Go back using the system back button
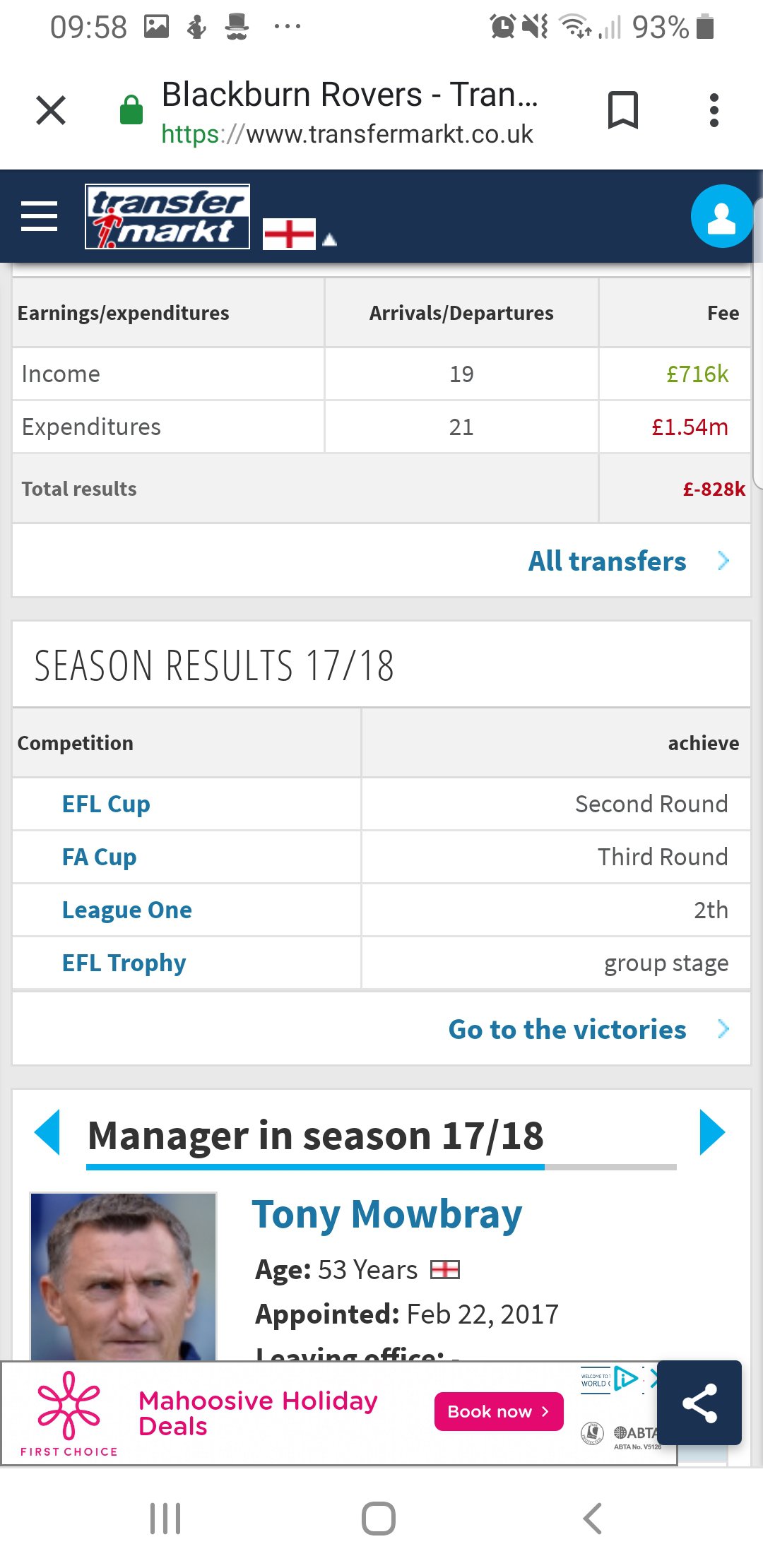763x1568 pixels. [592, 1518]
